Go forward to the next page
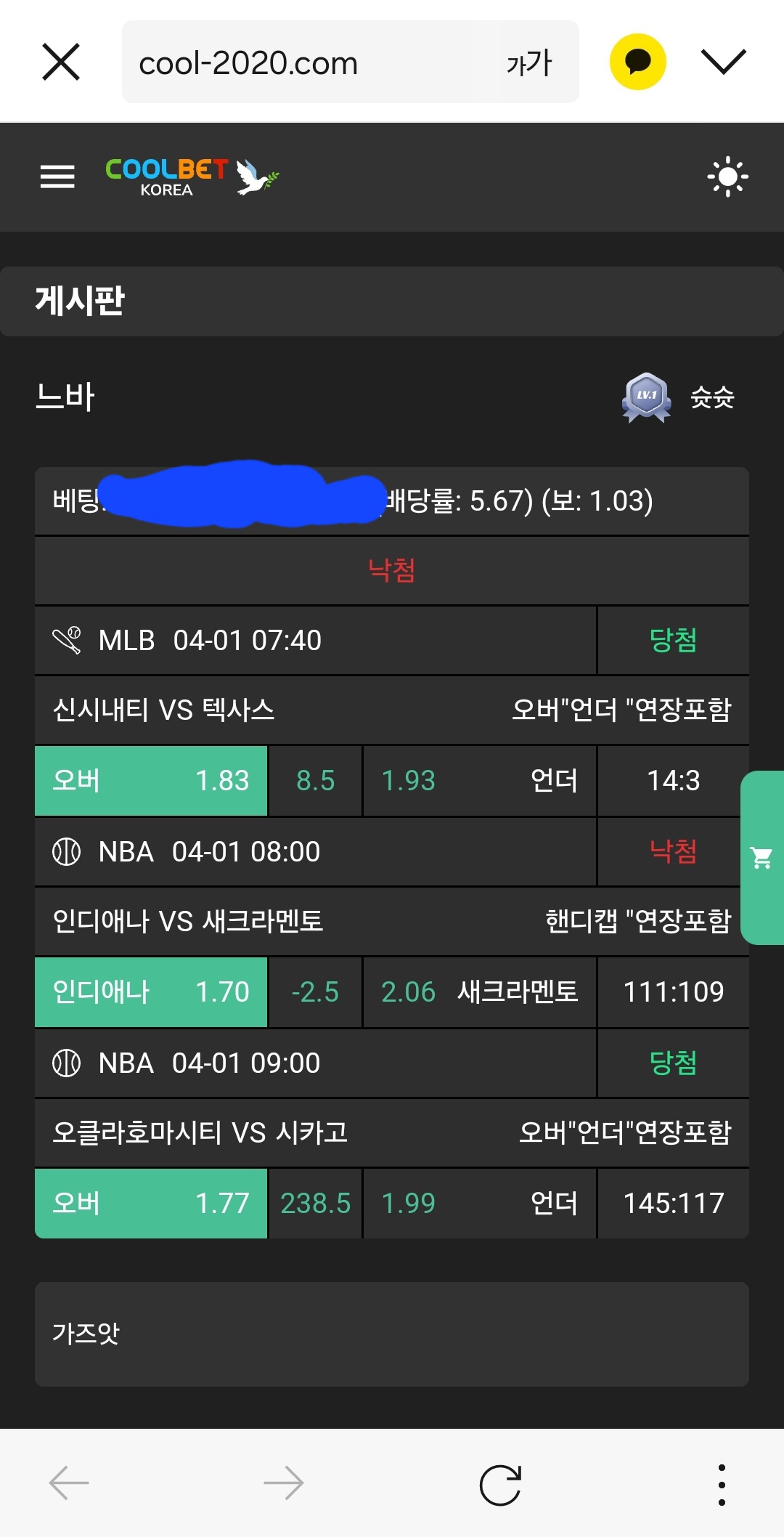 [284, 1483]
